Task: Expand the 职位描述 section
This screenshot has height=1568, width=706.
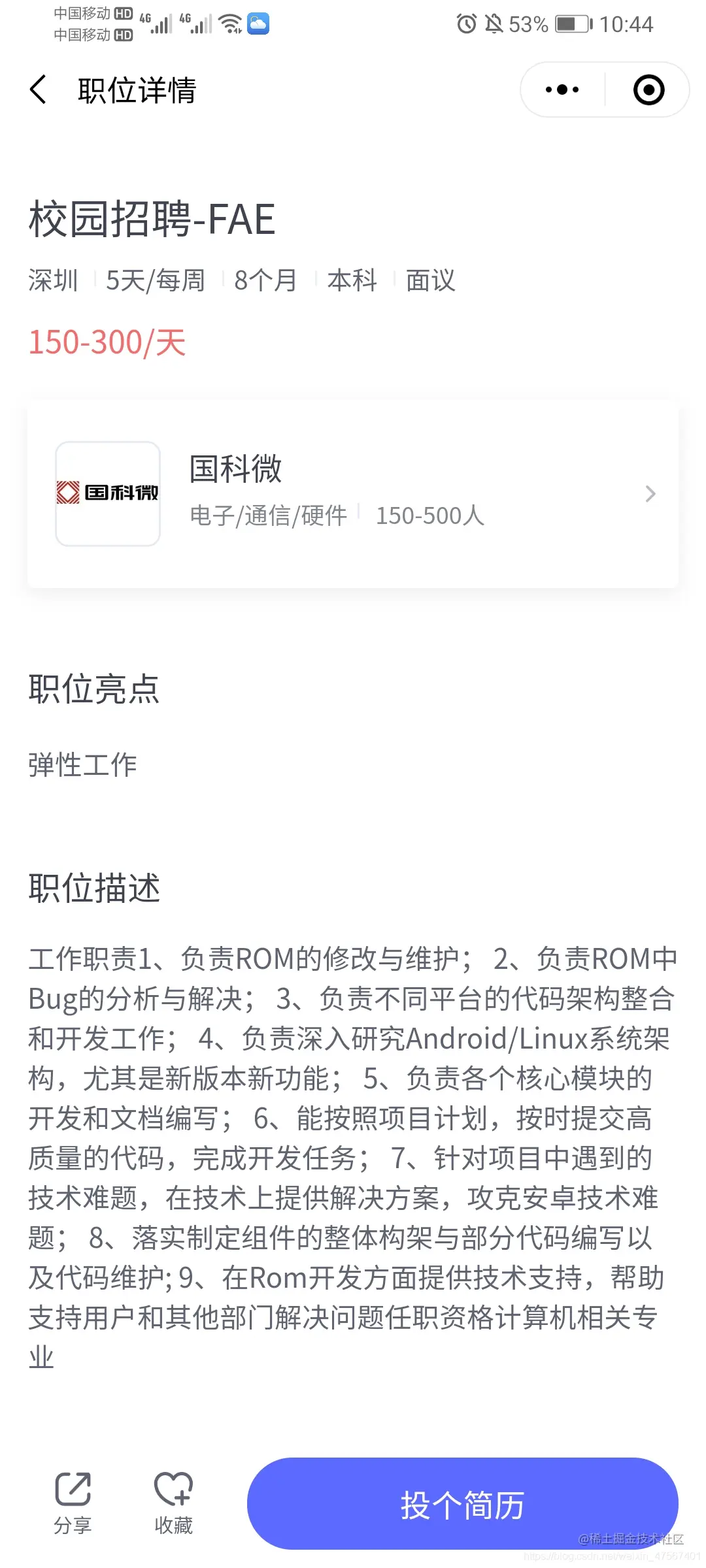Action: tap(94, 887)
